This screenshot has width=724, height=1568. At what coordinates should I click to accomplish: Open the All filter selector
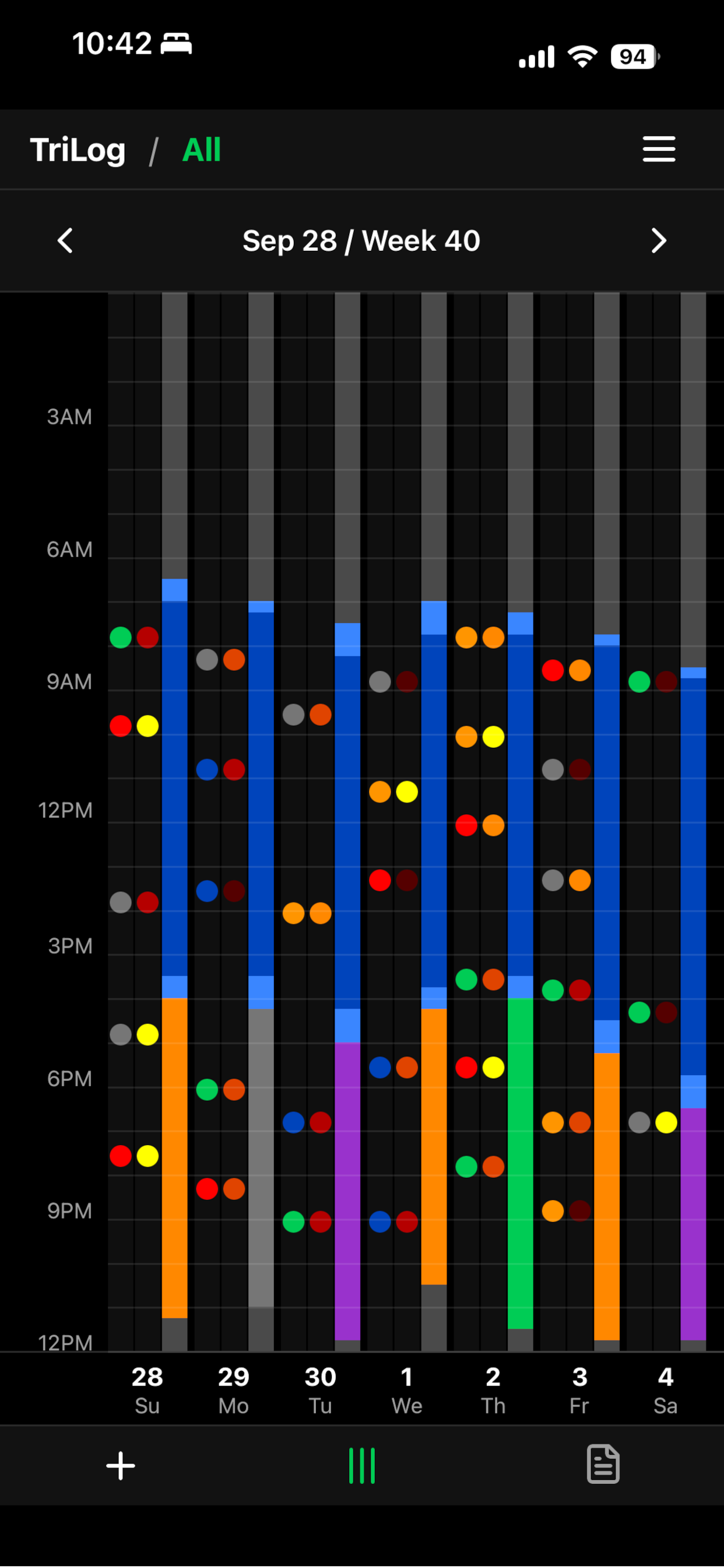201,150
